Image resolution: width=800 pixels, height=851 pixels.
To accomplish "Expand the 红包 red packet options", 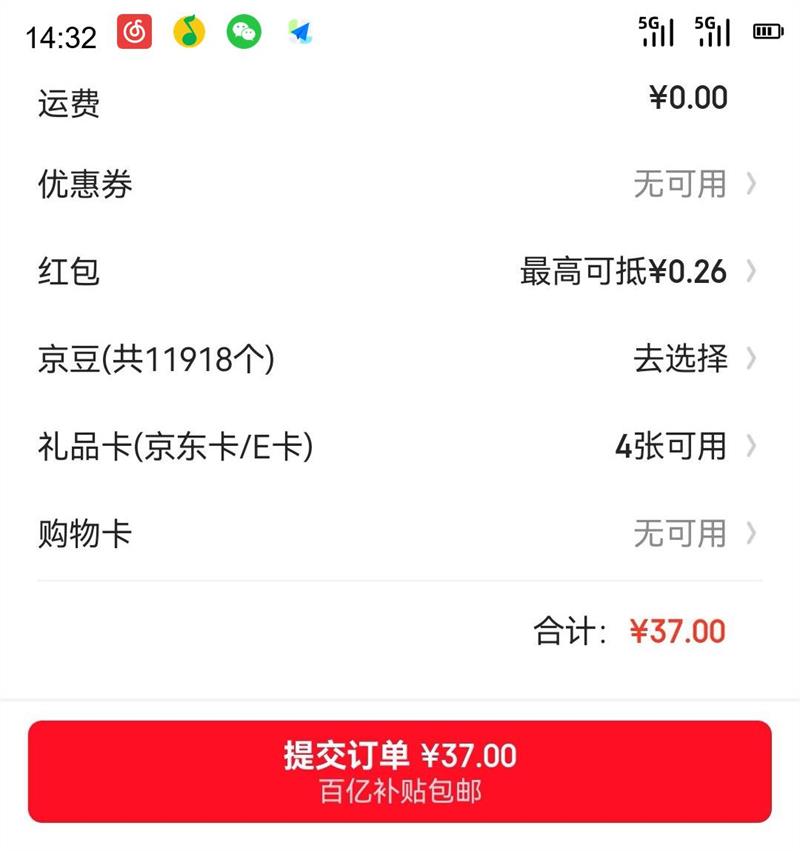I will click(x=625, y=271).
